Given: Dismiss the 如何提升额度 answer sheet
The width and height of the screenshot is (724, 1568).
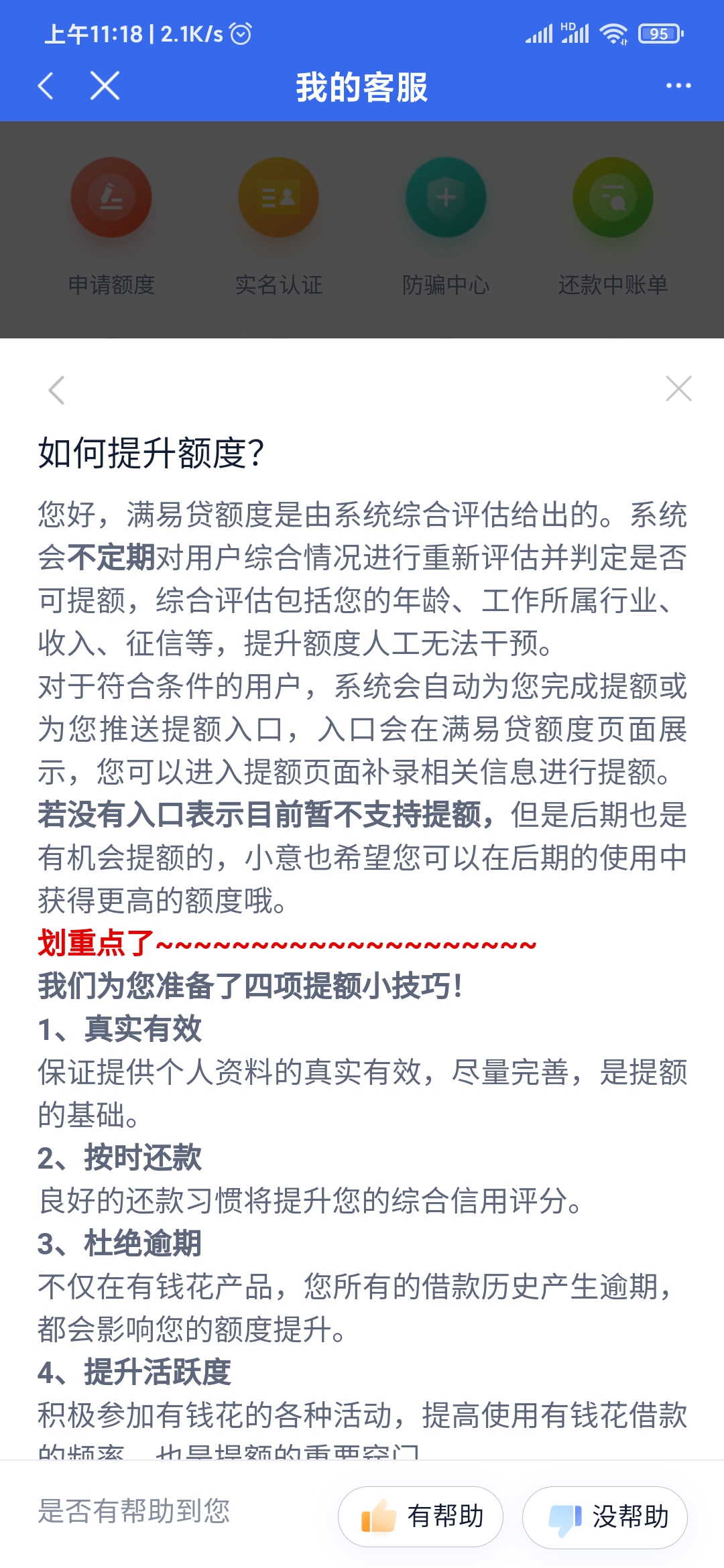Looking at the screenshot, I should 678,389.
